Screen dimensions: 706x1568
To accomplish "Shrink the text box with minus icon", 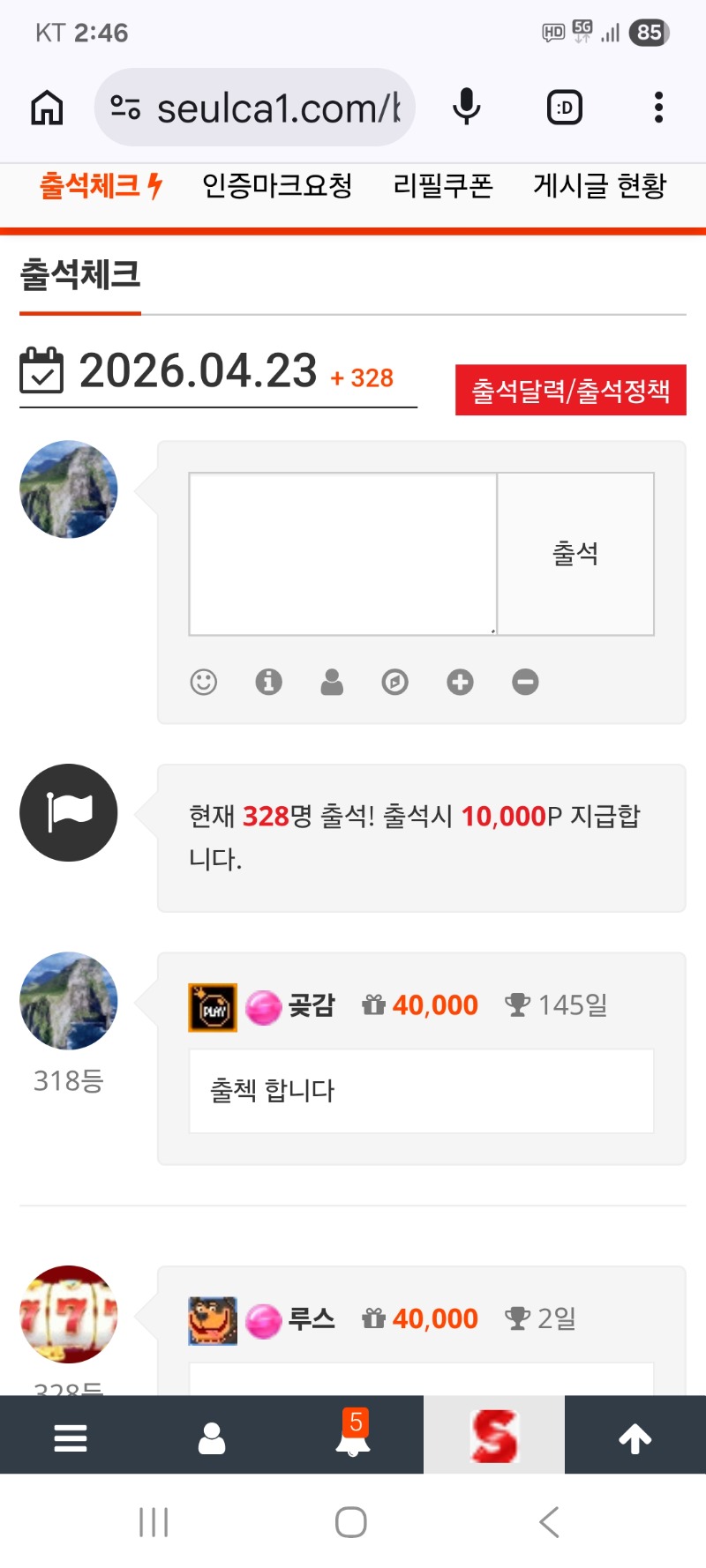I will [525, 682].
